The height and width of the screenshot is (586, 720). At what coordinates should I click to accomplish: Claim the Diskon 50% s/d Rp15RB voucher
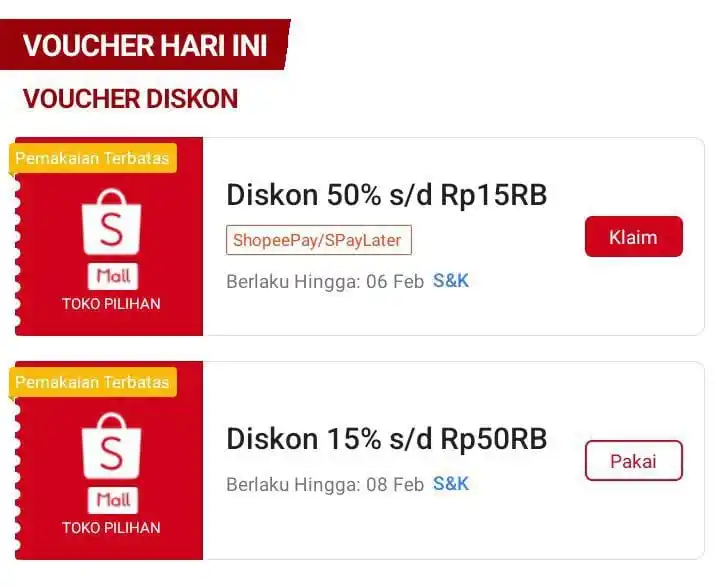coord(633,237)
